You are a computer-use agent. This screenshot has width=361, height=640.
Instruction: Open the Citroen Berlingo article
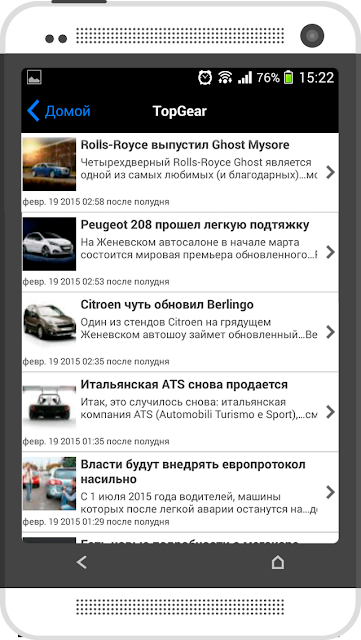click(180, 332)
